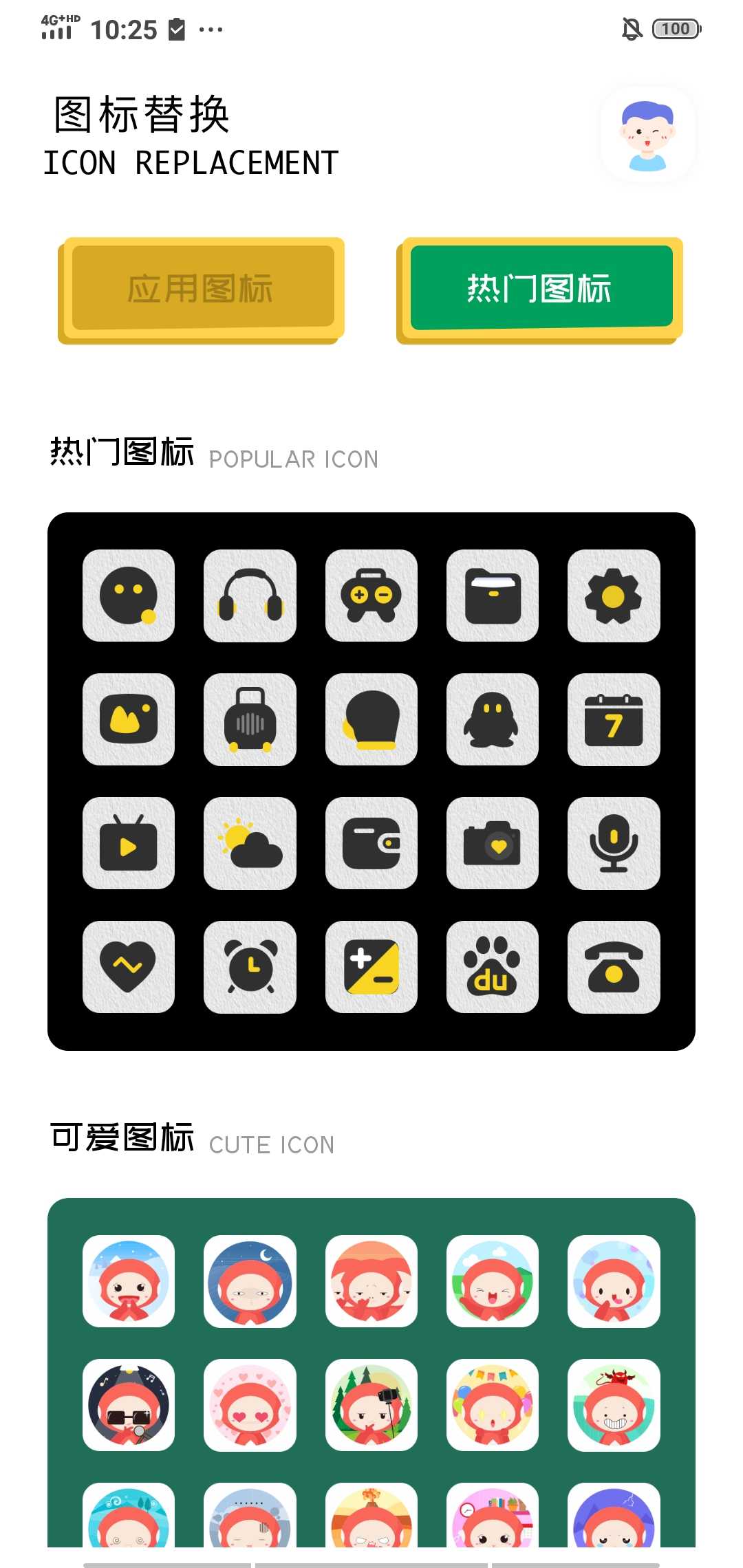Select the settings gear icon
The height and width of the screenshot is (1568, 743).
[x=614, y=596]
